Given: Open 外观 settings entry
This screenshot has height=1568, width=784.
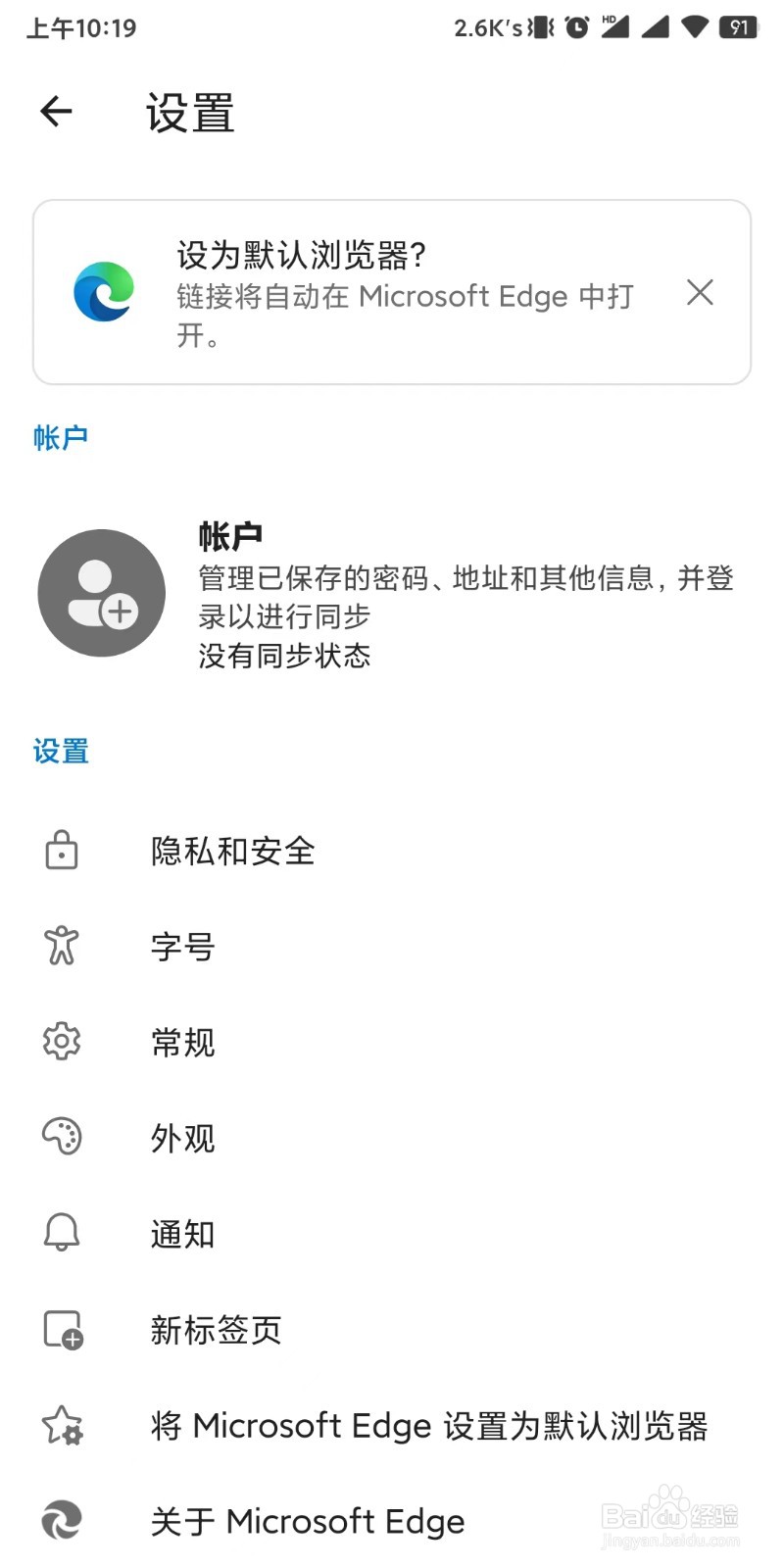Looking at the screenshot, I should [182, 1138].
